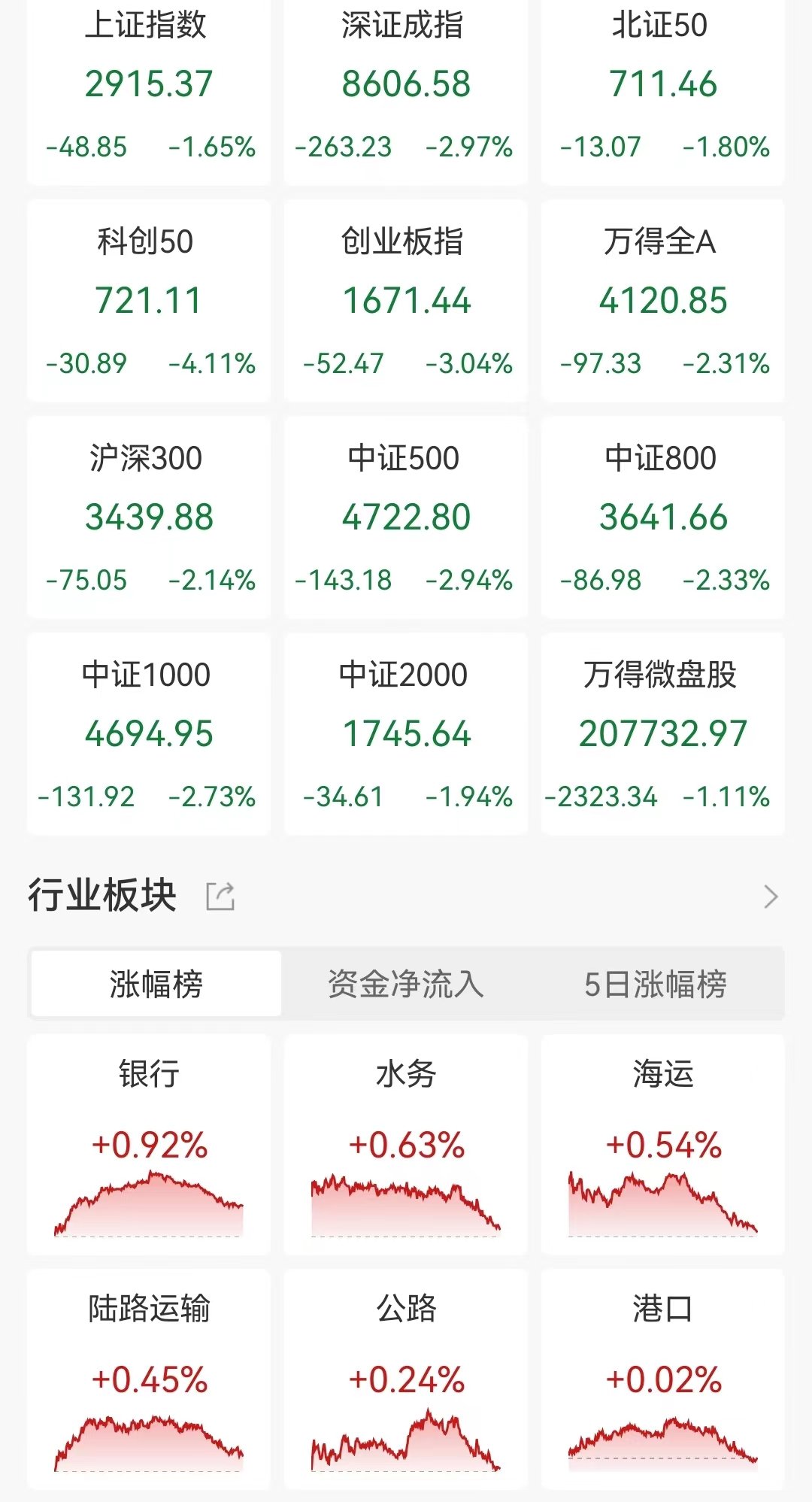Open the 万得全A index card
The width and height of the screenshot is (812, 1502).
(663, 301)
